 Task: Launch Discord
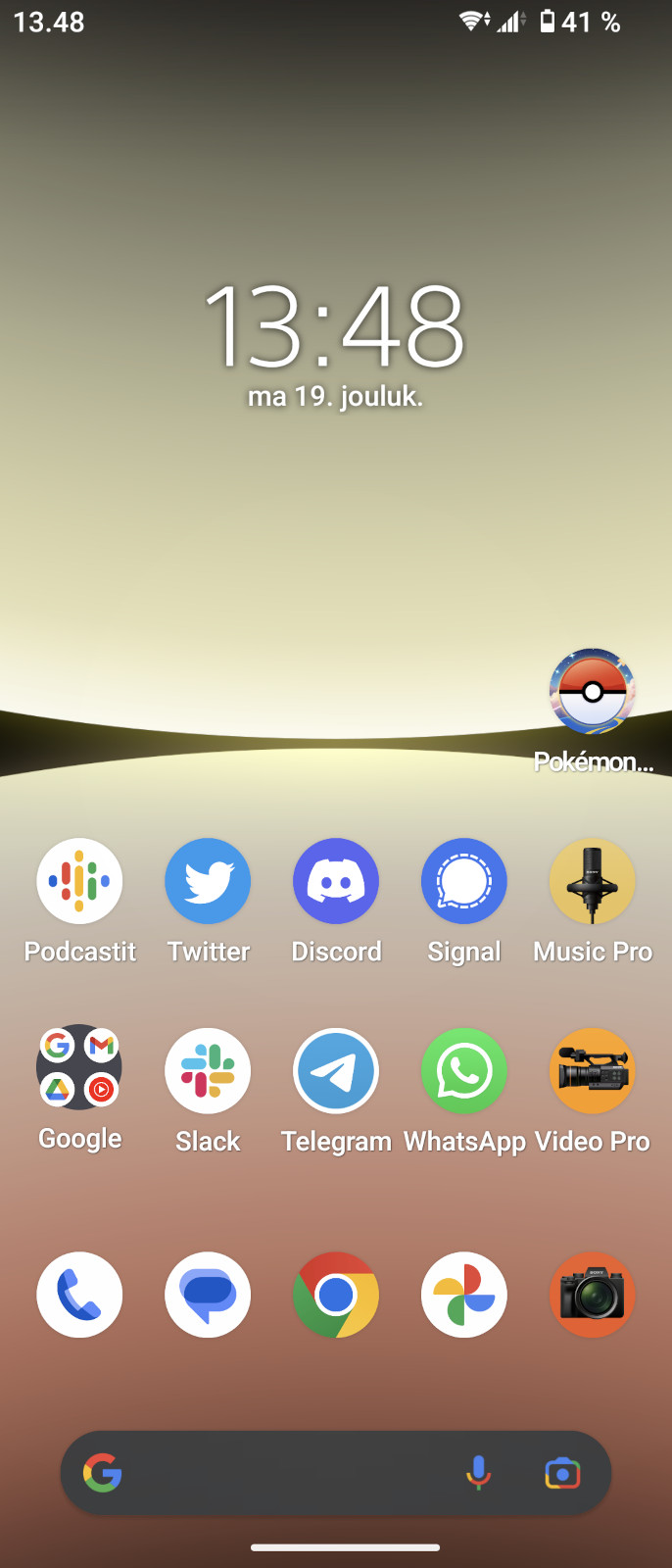pos(336,881)
